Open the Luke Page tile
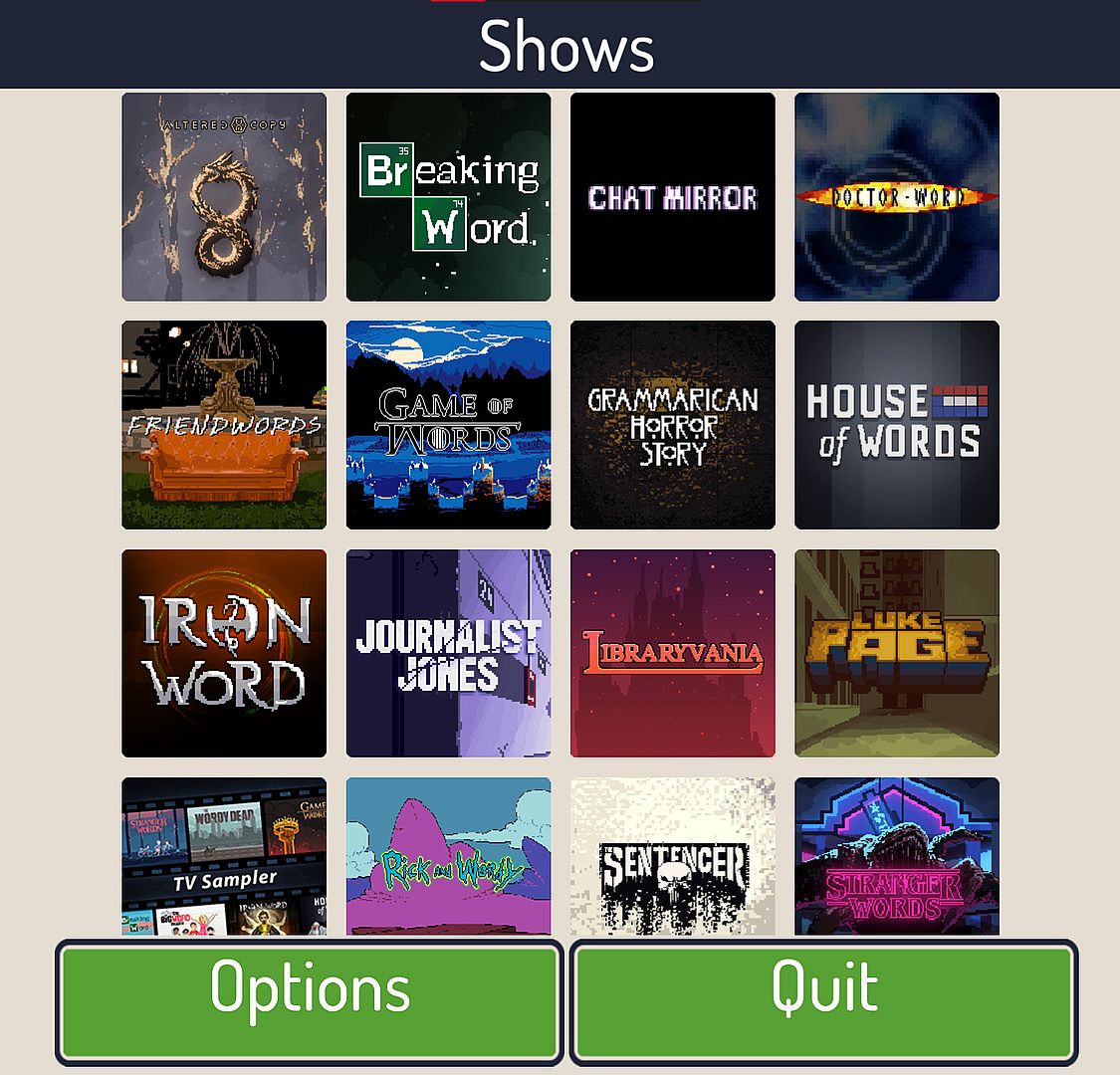The image size is (1120, 1075). 896,653
